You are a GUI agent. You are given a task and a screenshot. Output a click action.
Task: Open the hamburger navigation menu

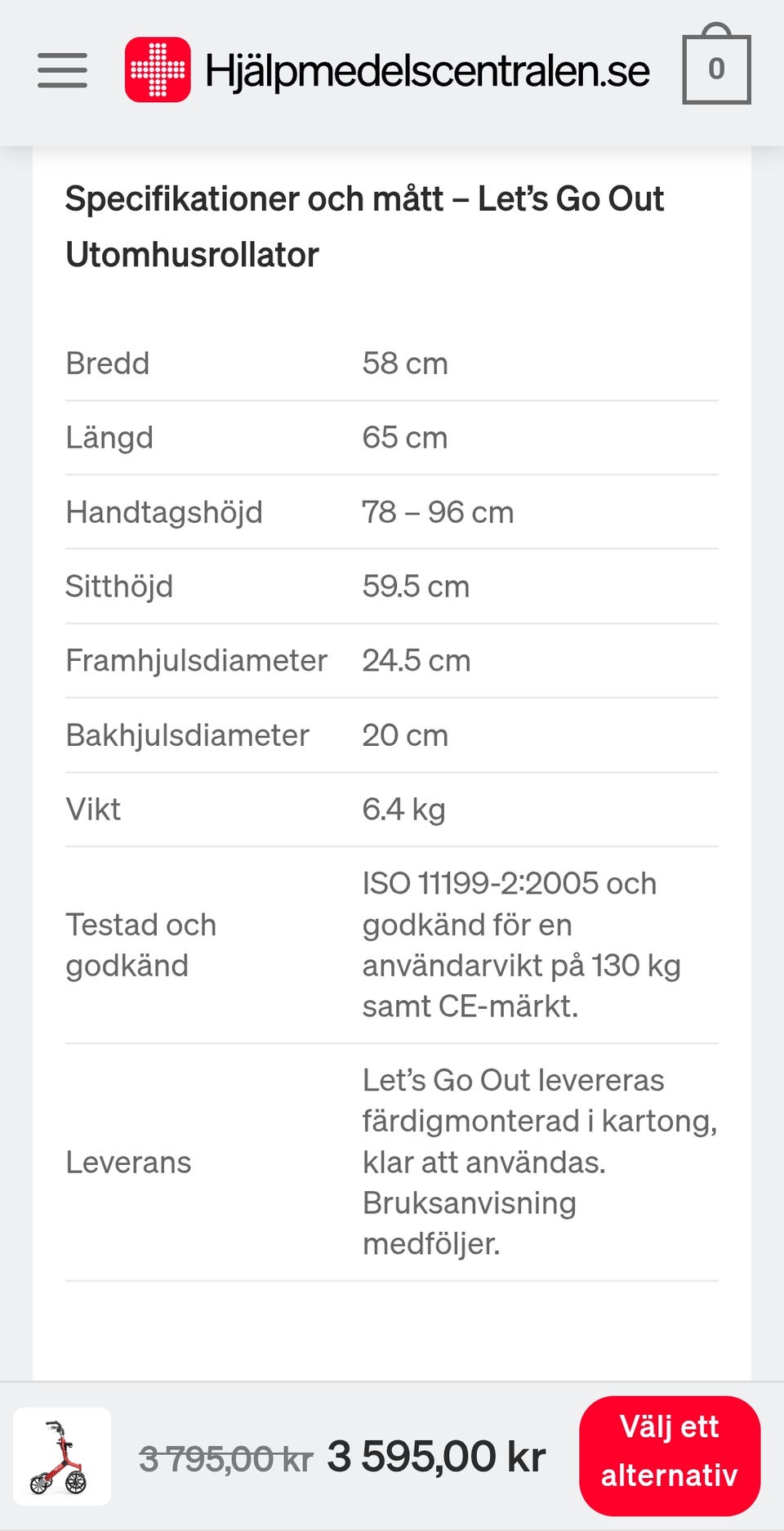(x=62, y=70)
